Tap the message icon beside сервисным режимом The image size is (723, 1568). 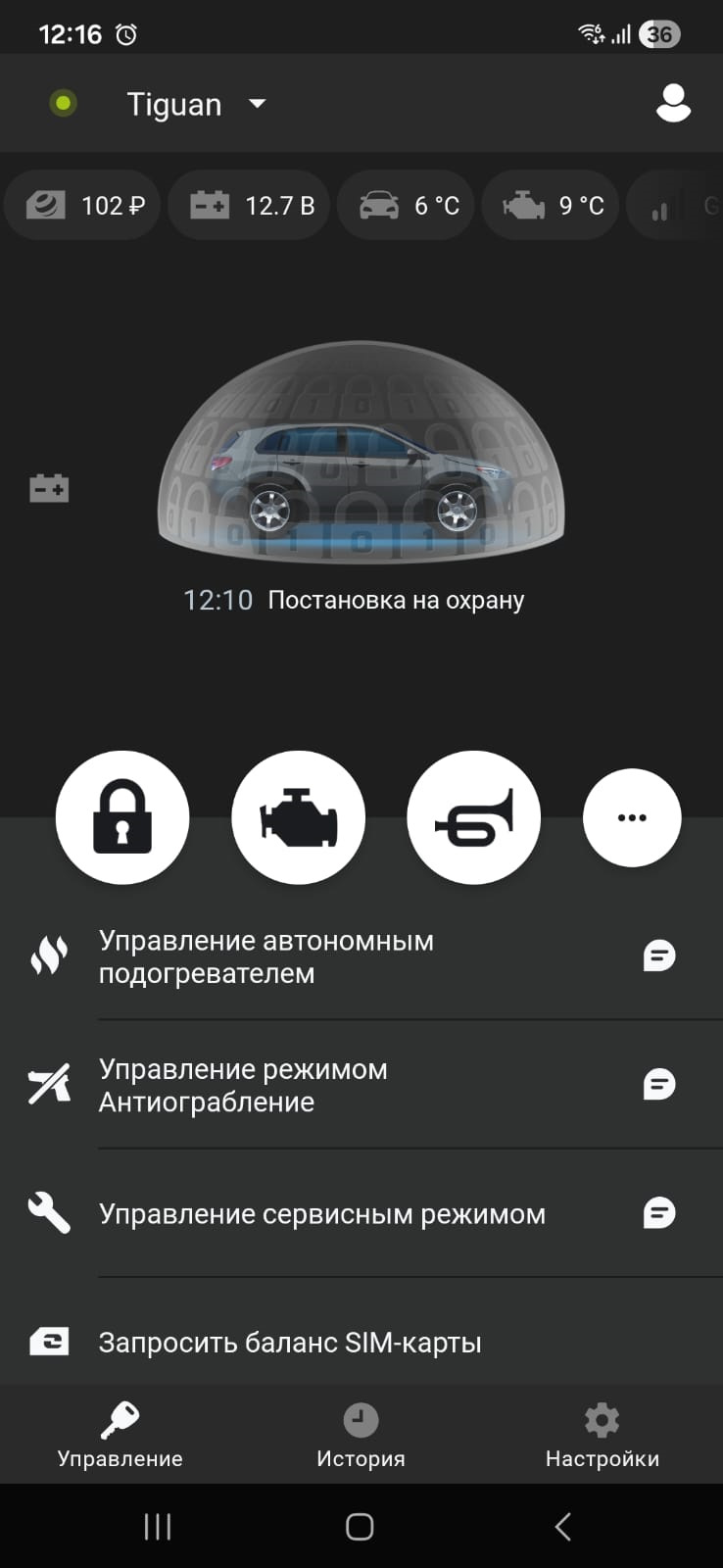(659, 1213)
